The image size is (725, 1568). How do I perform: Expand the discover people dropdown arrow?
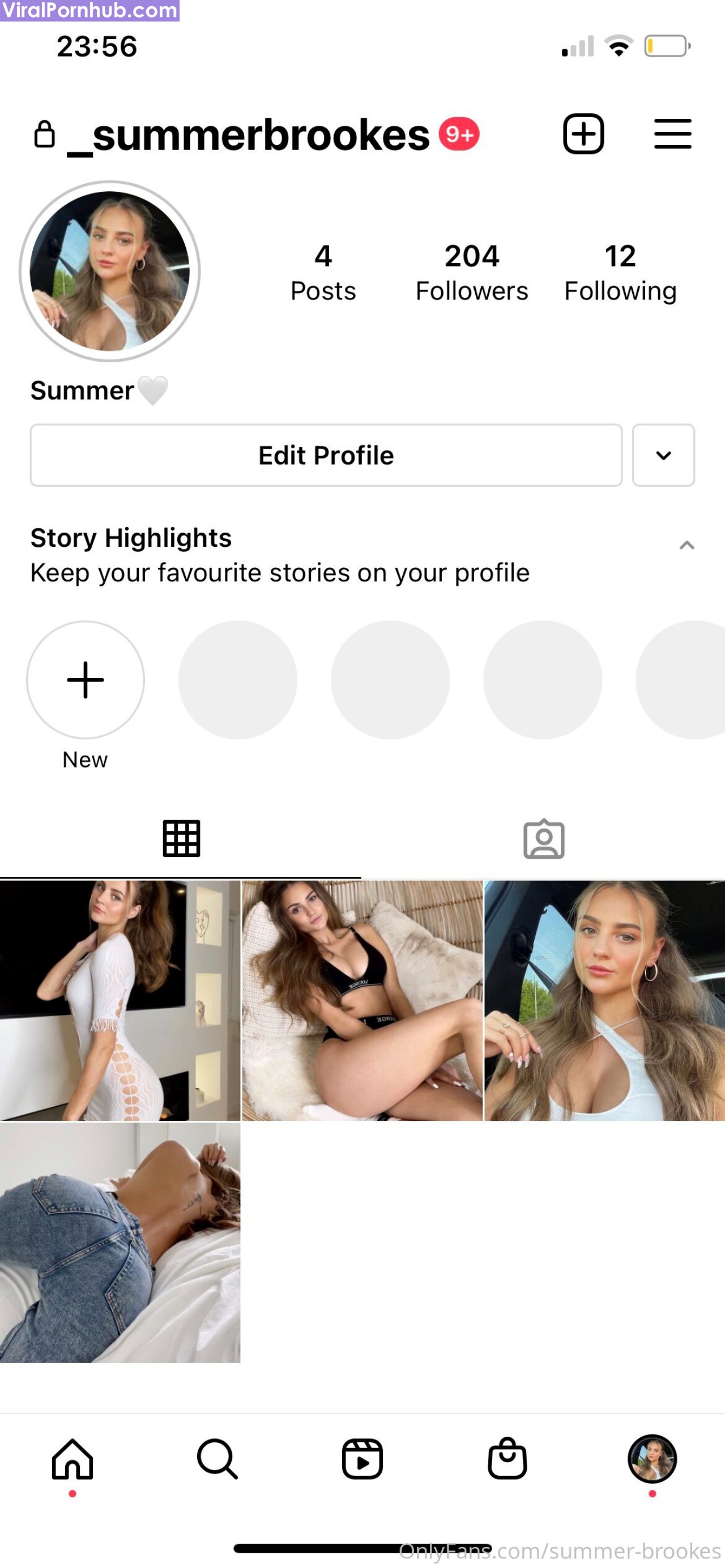click(x=663, y=455)
